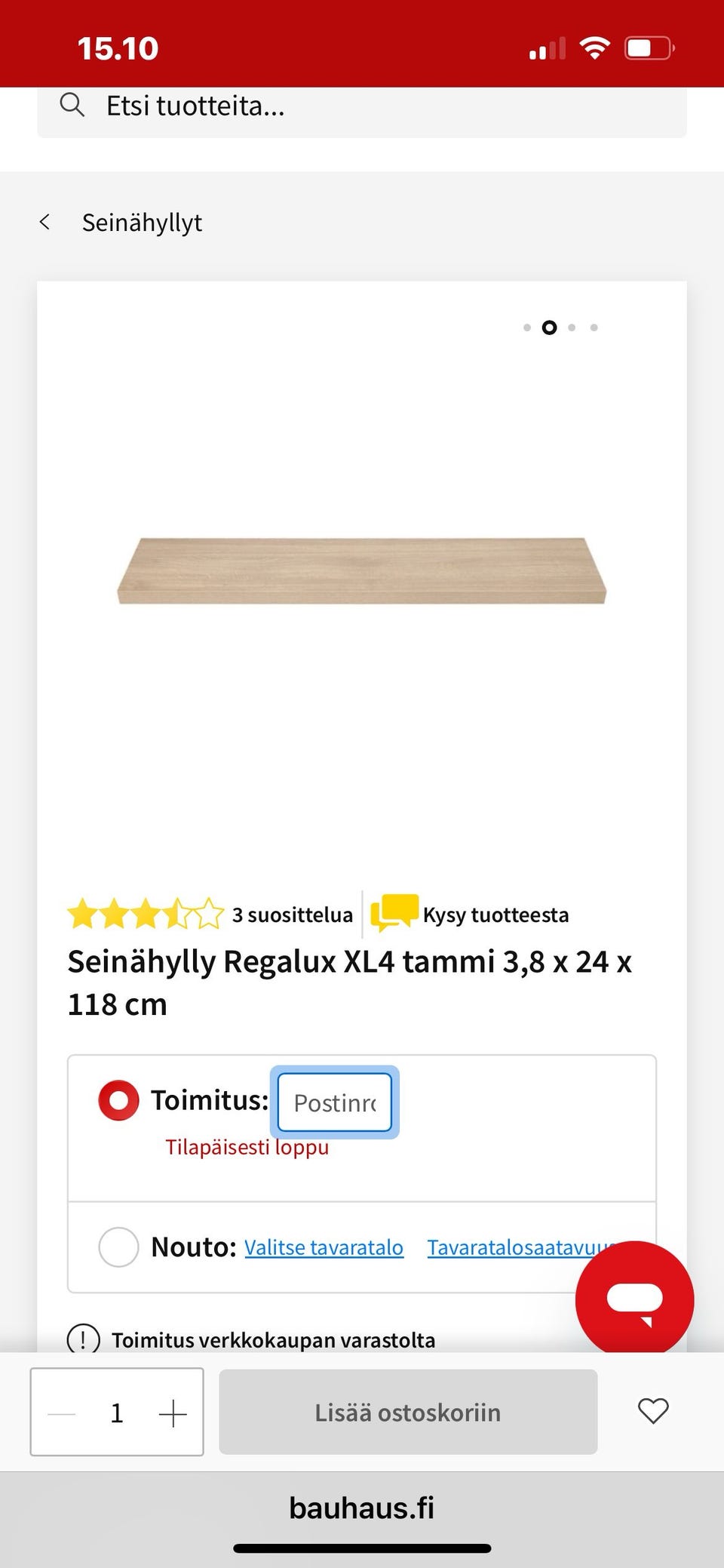This screenshot has width=724, height=1568.
Task: Choose the active carousel dot
Action: point(549,327)
